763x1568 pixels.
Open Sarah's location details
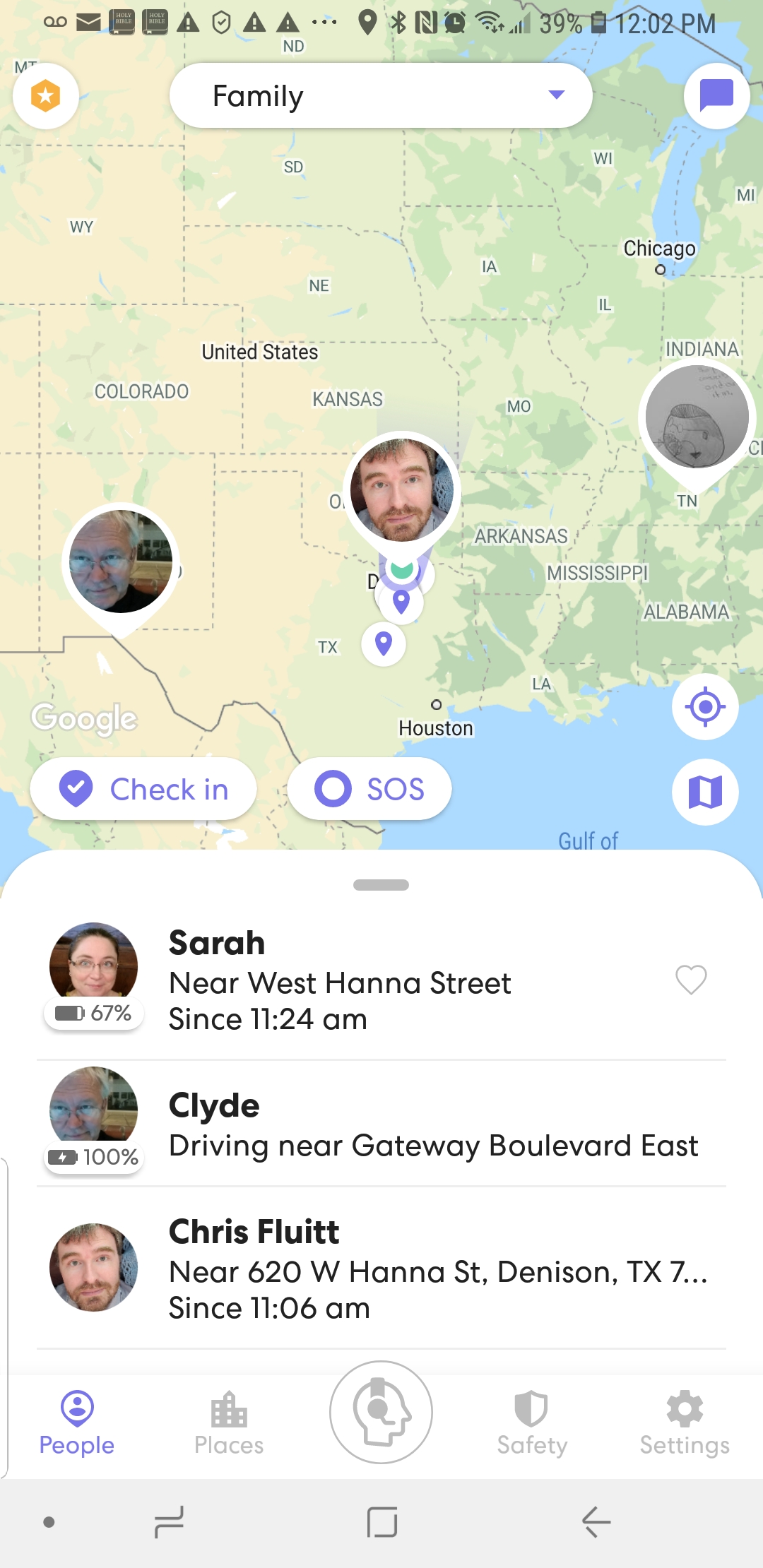pyautogui.click(x=339, y=982)
